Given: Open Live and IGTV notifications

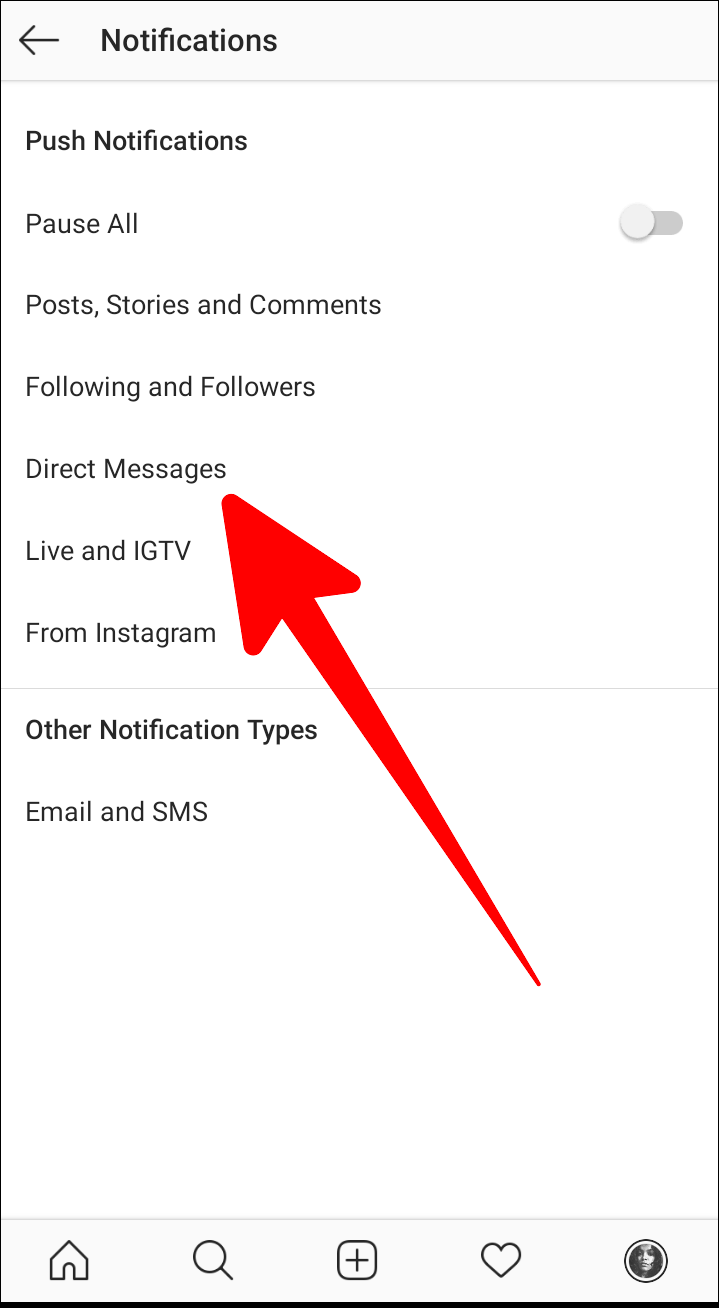Looking at the screenshot, I should coord(359,551).
